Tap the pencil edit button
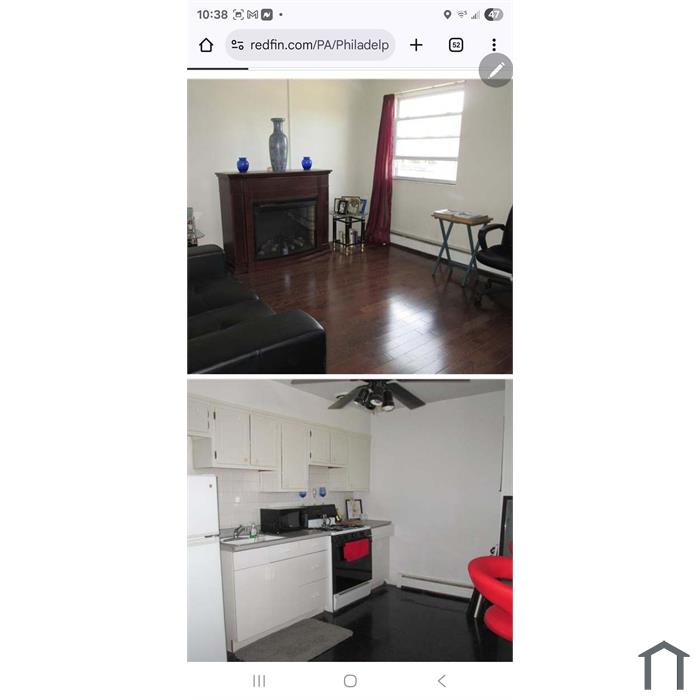Viewport: 700px width, 700px height. pyautogui.click(x=496, y=70)
